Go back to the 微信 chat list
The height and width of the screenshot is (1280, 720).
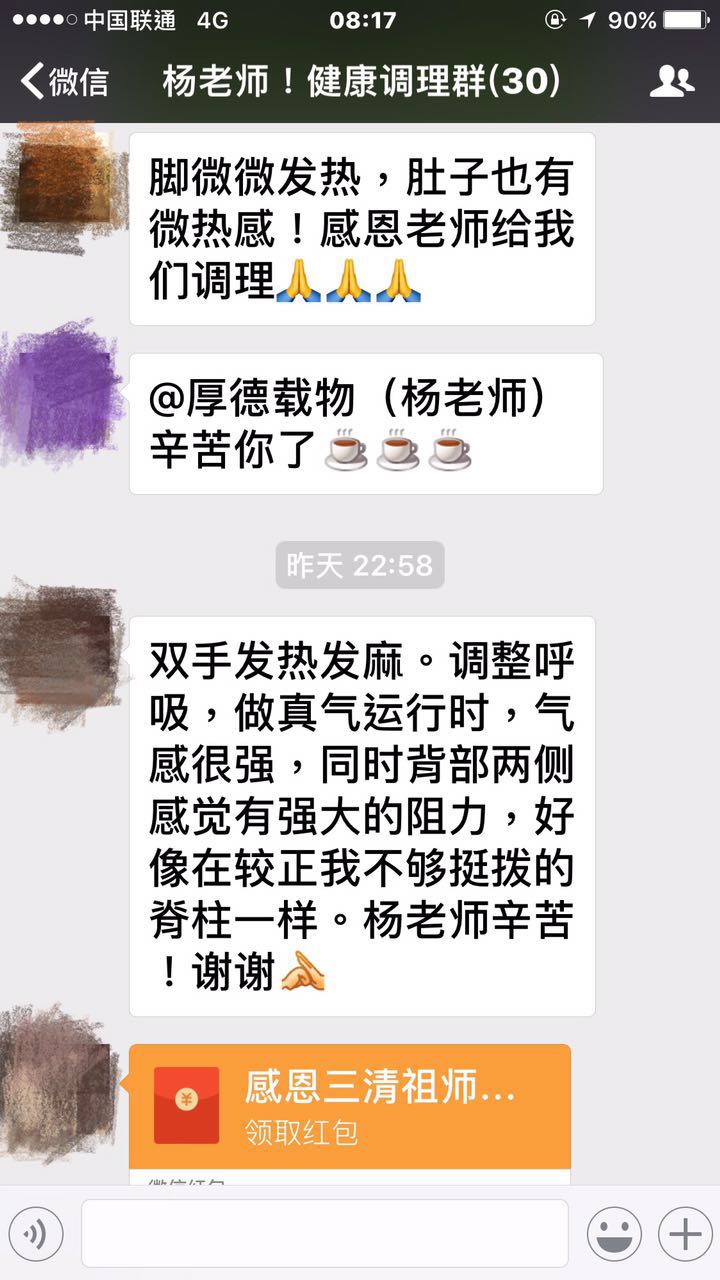(64, 81)
